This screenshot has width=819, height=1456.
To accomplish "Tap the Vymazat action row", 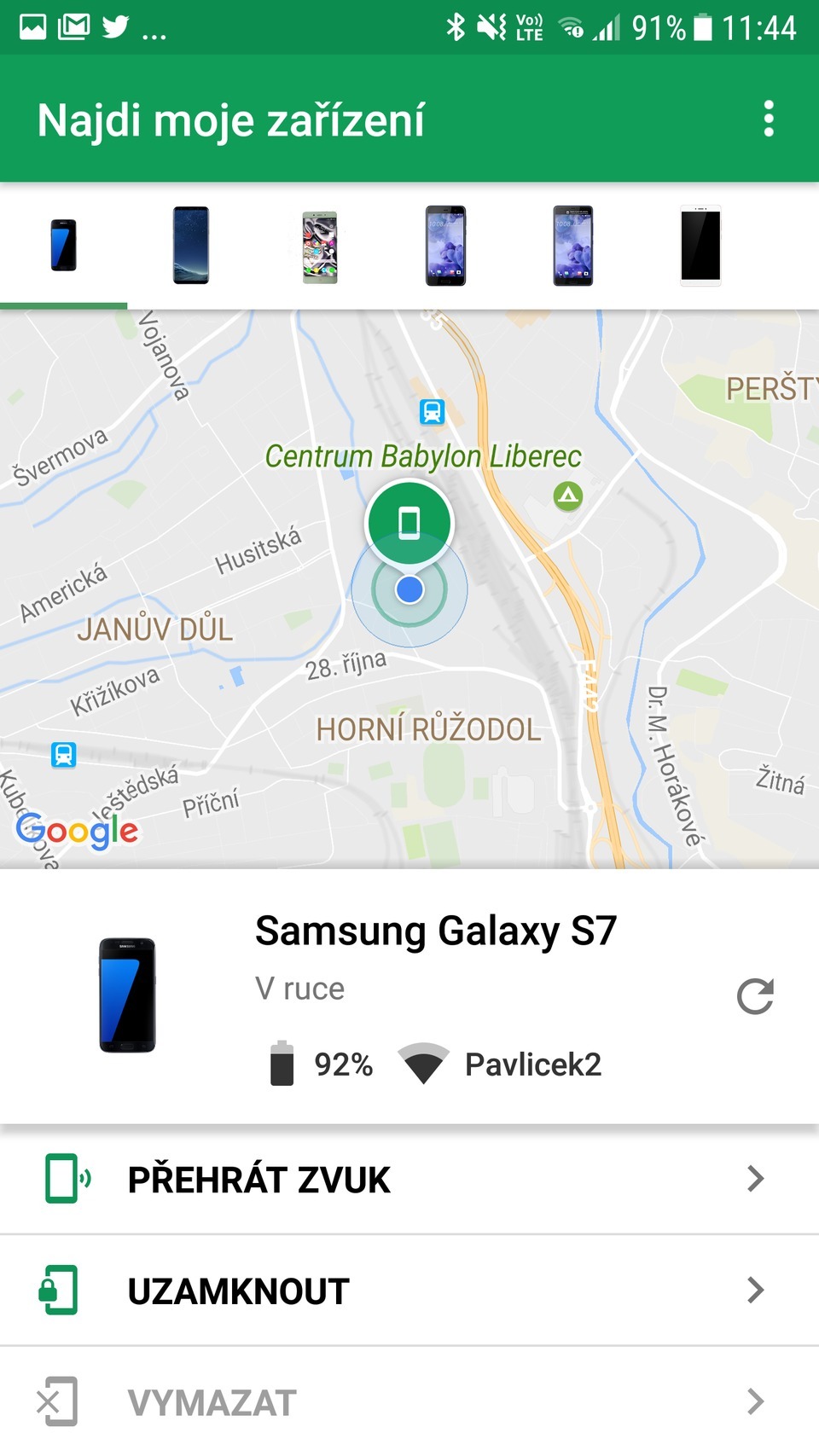I will pos(409,1400).
